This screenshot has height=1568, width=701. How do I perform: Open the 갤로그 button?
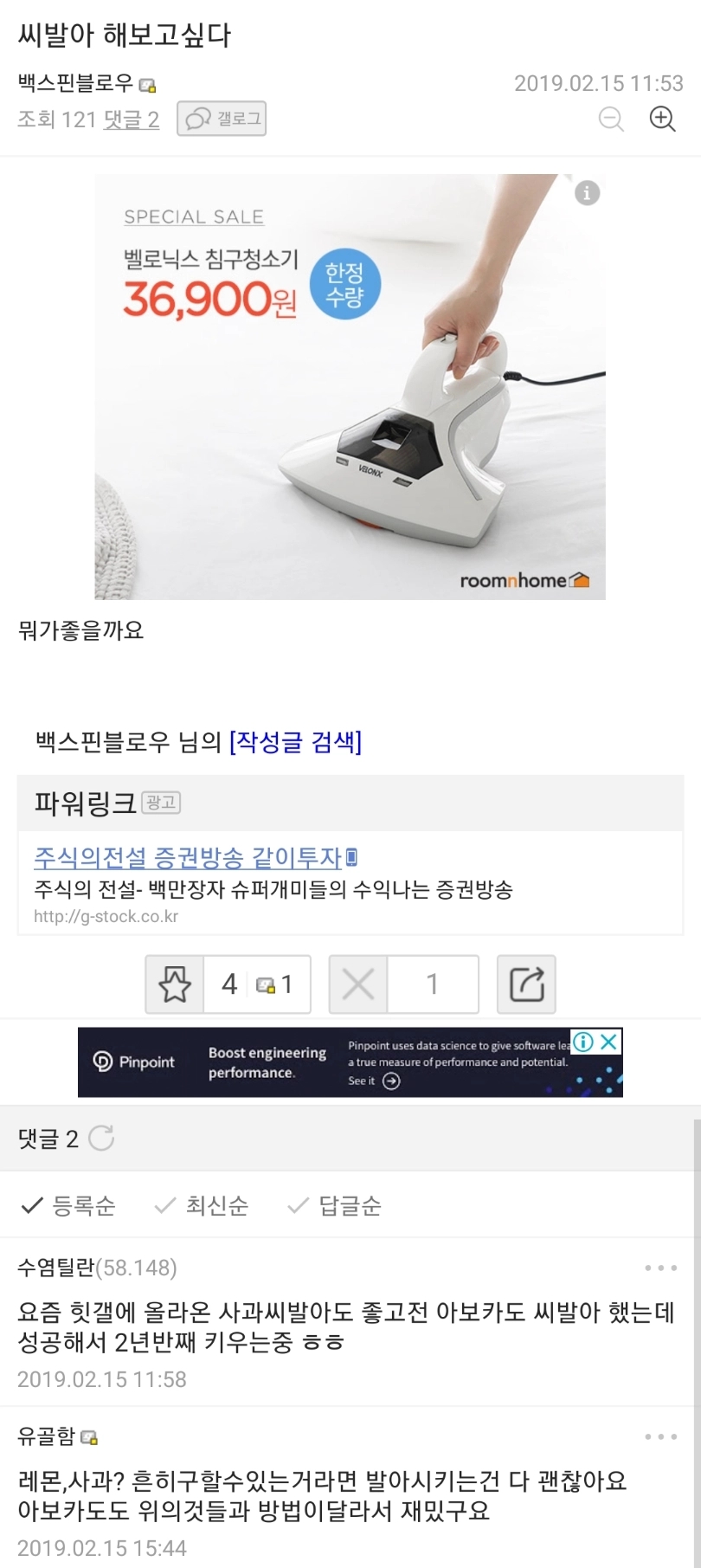222,119
